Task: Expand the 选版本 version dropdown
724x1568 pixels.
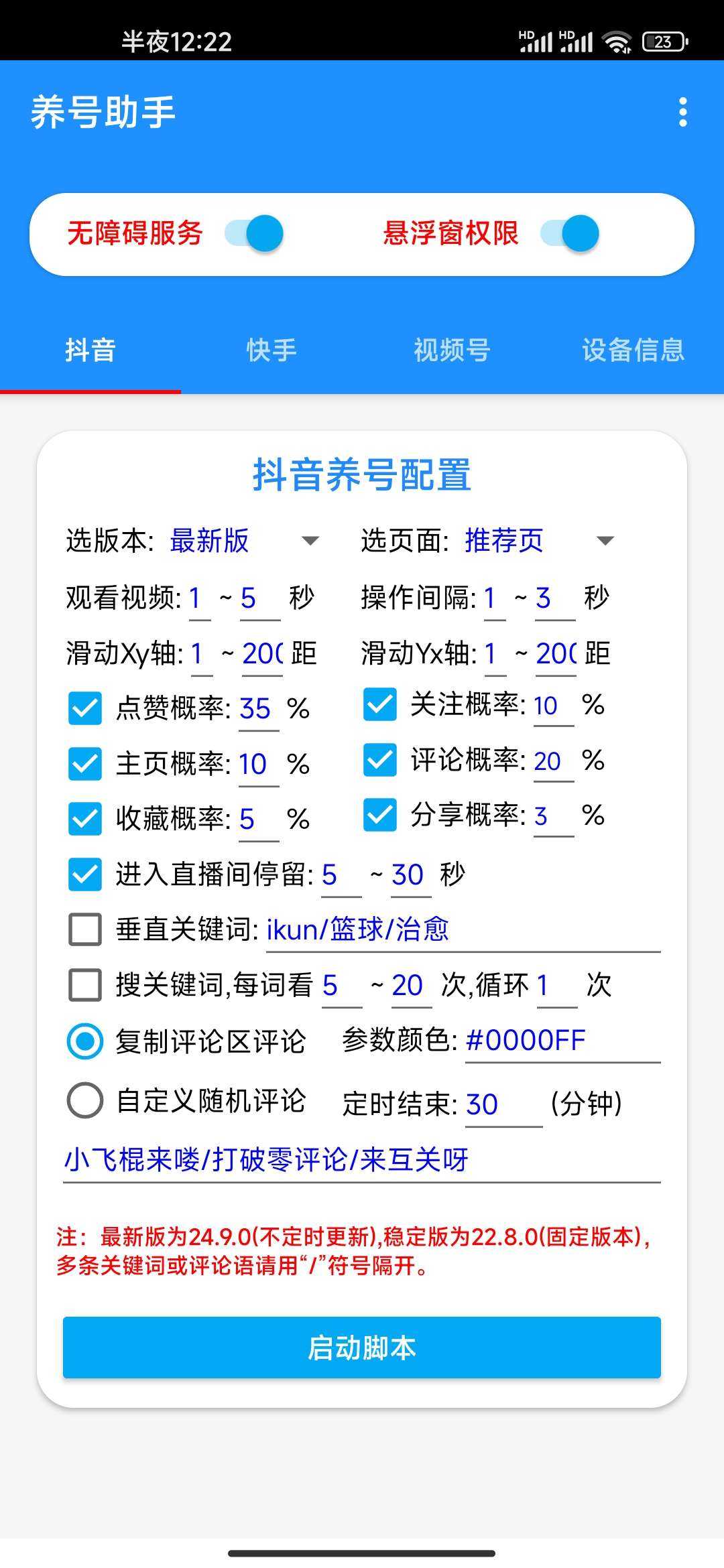Action: coord(310,541)
